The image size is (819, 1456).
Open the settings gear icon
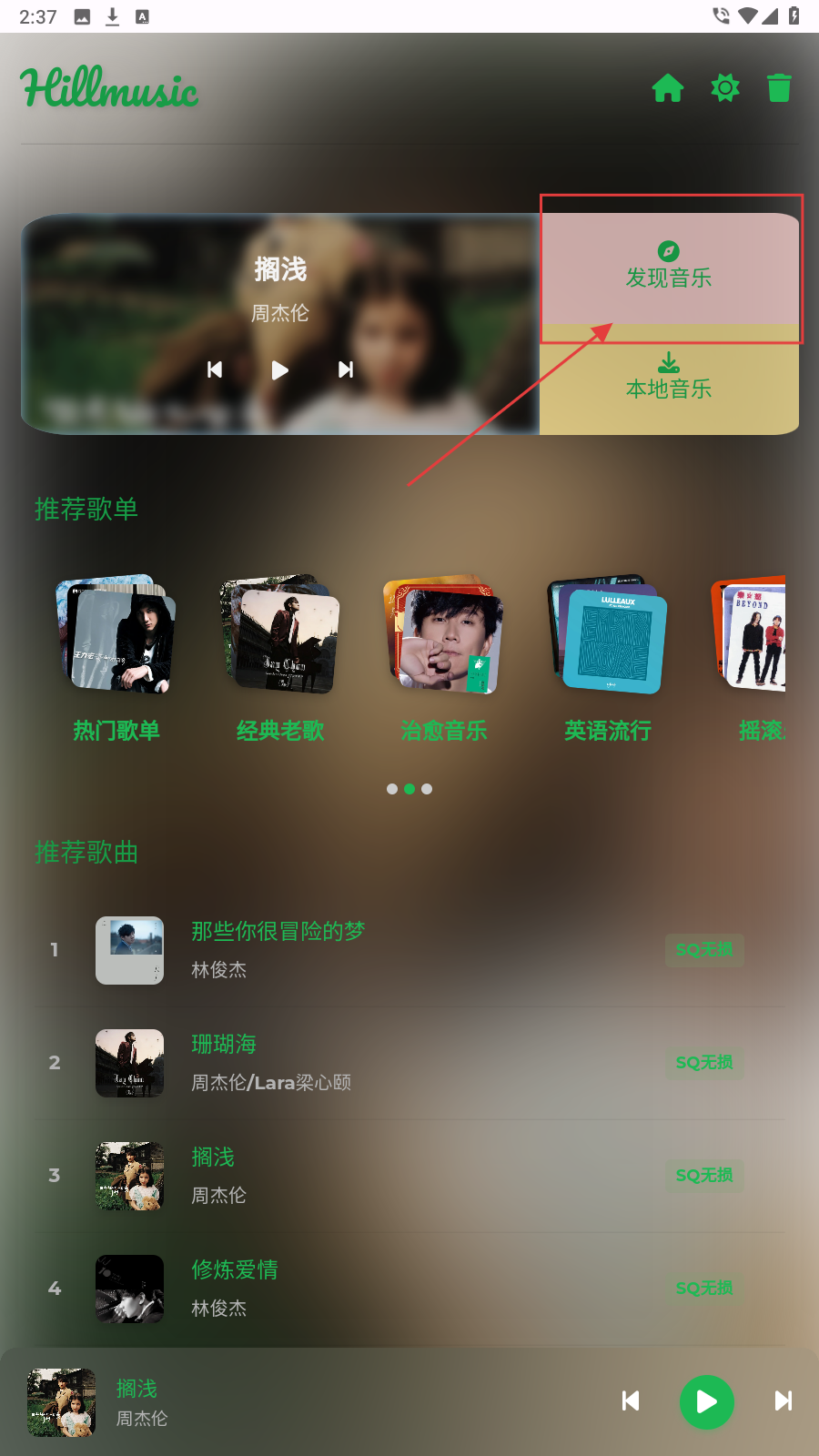click(725, 88)
